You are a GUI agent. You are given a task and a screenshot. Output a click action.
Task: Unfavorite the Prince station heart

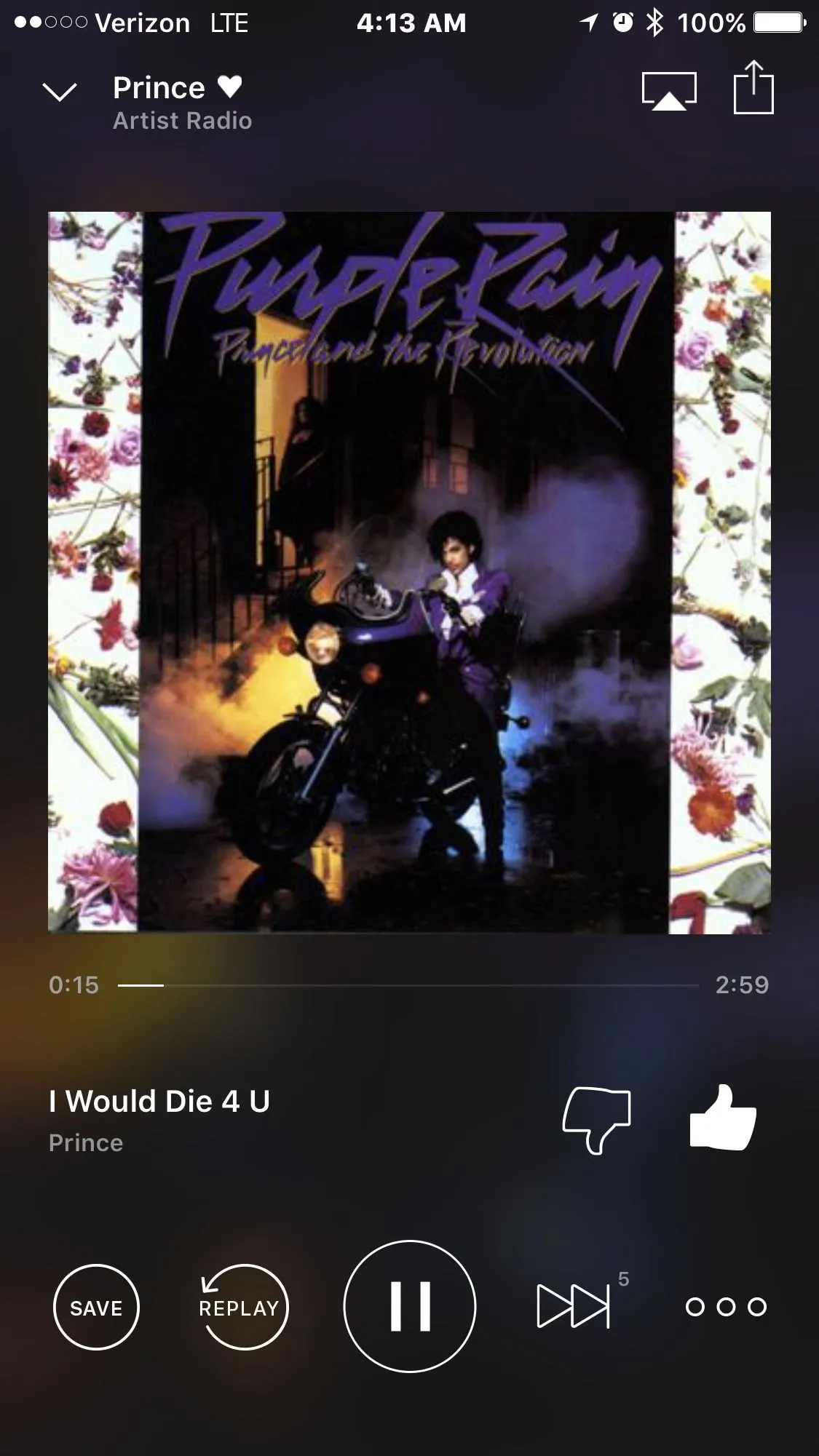click(229, 87)
